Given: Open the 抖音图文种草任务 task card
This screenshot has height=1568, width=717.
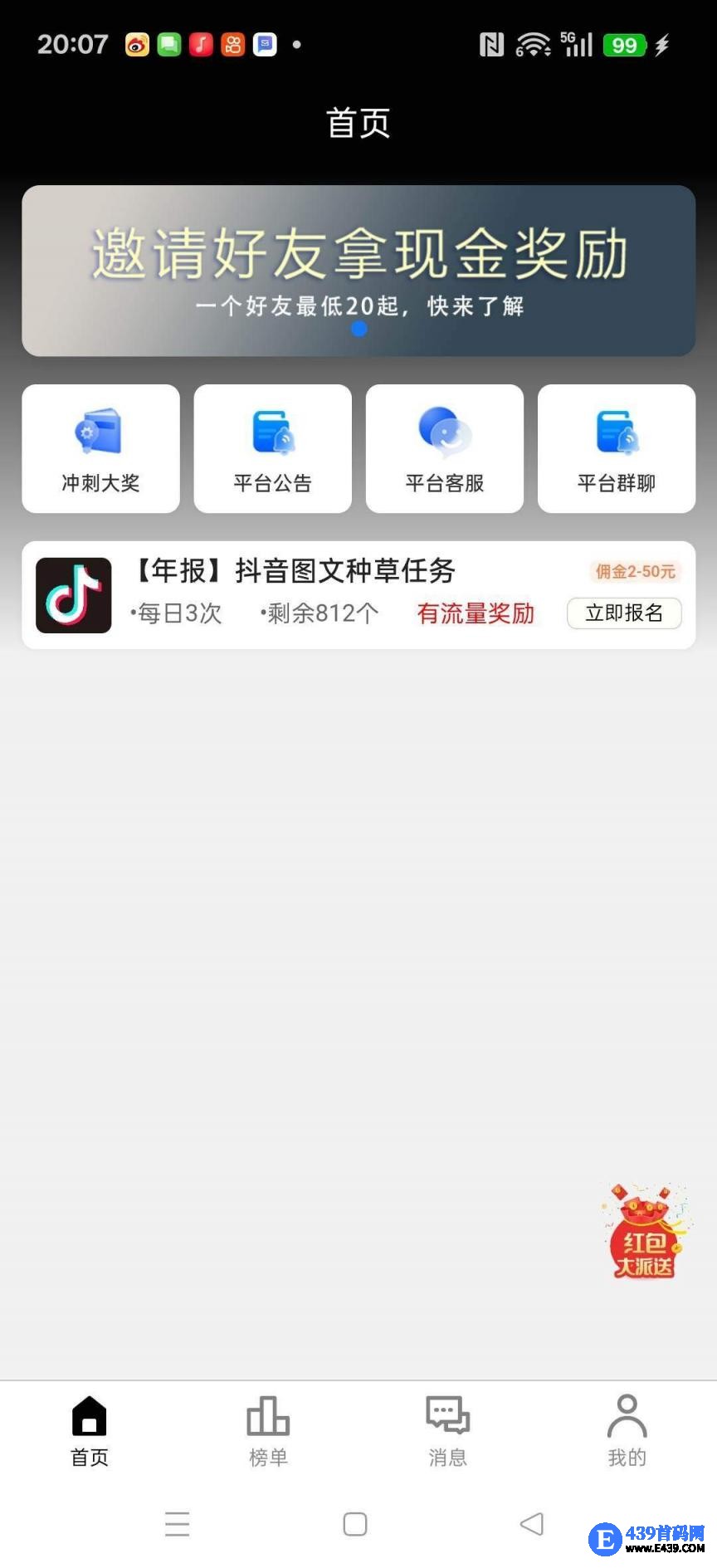Looking at the screenshot, I should (295, 571).
